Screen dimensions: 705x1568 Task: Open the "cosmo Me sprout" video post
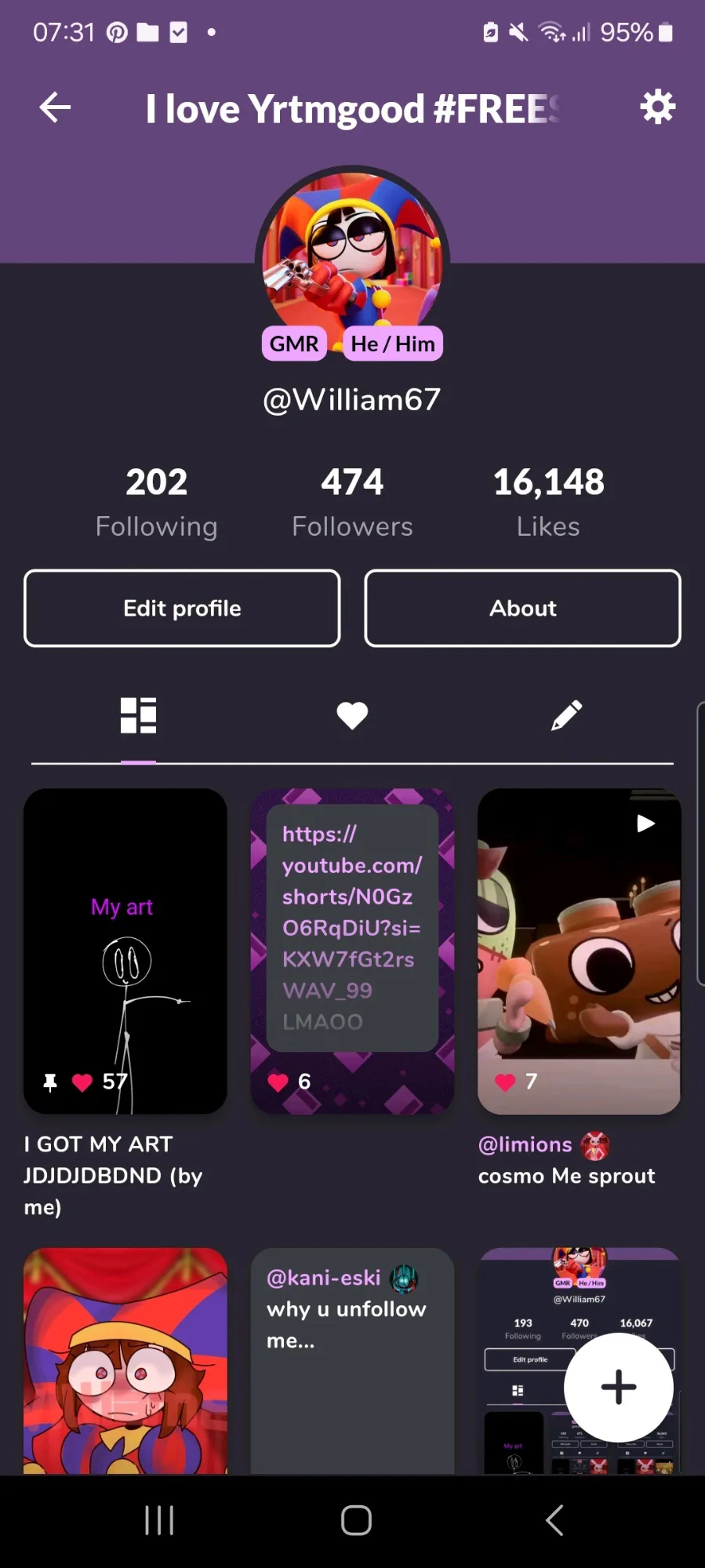tap(579, 951)
